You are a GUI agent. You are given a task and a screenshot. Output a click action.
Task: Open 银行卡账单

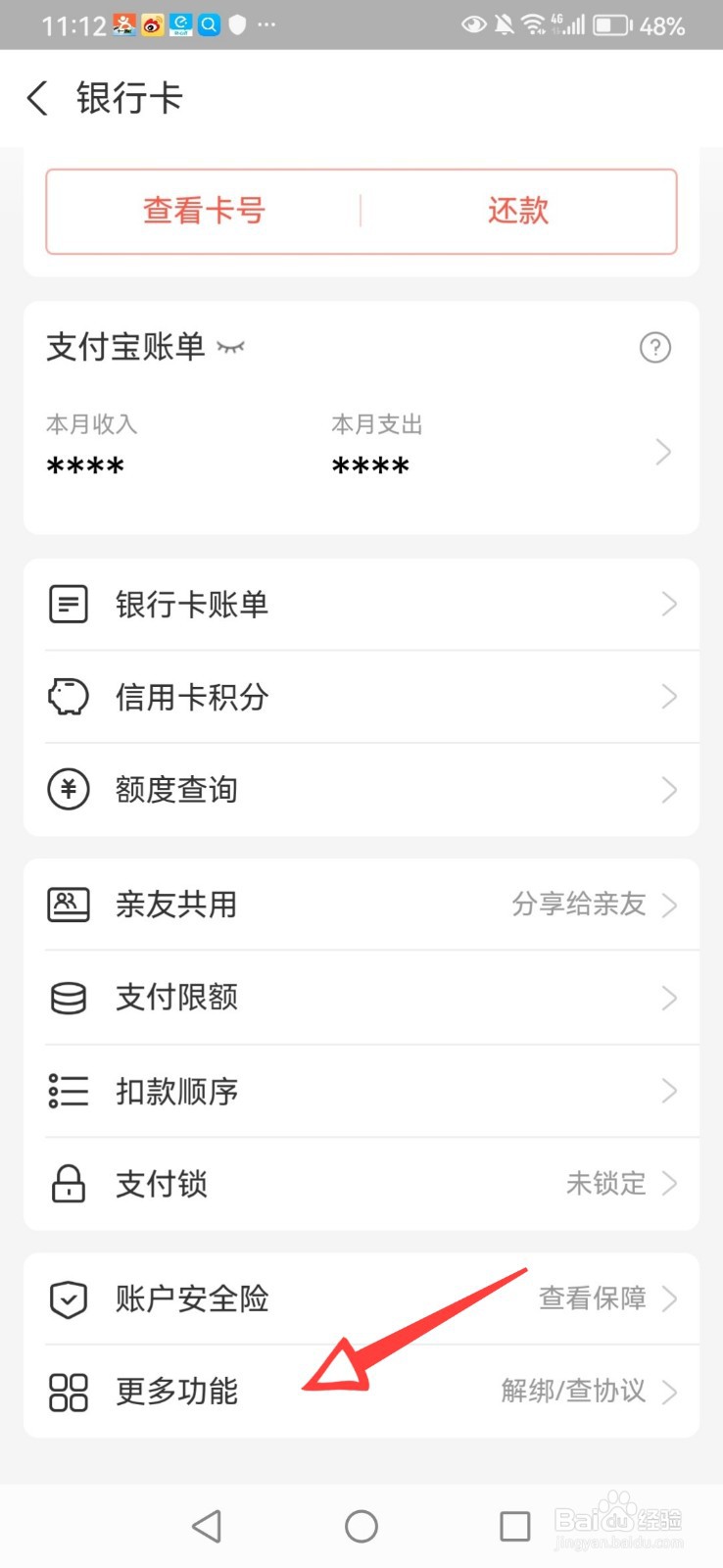point(361,605)
